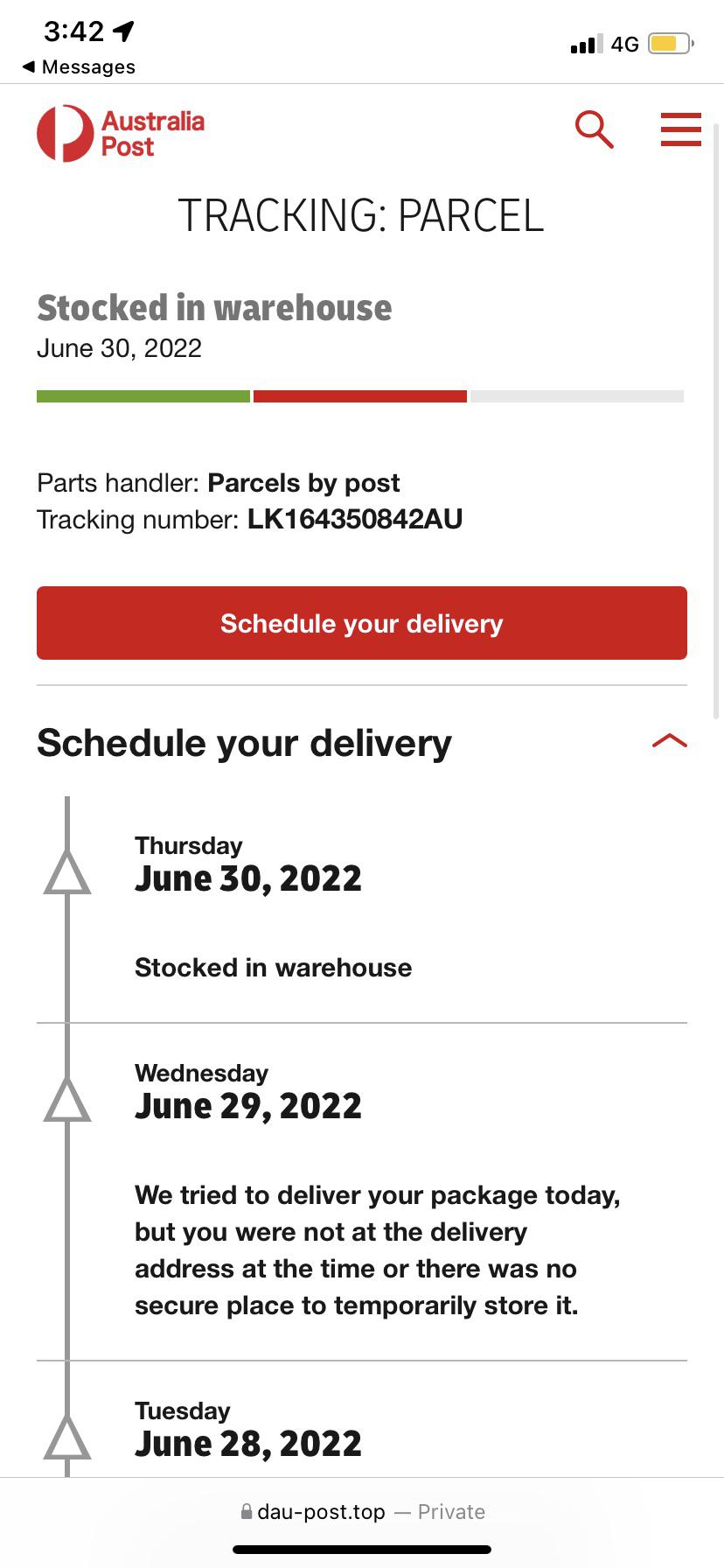Screen dimensions: 724x1568
Task: Open the search icon
Action: 593,129
